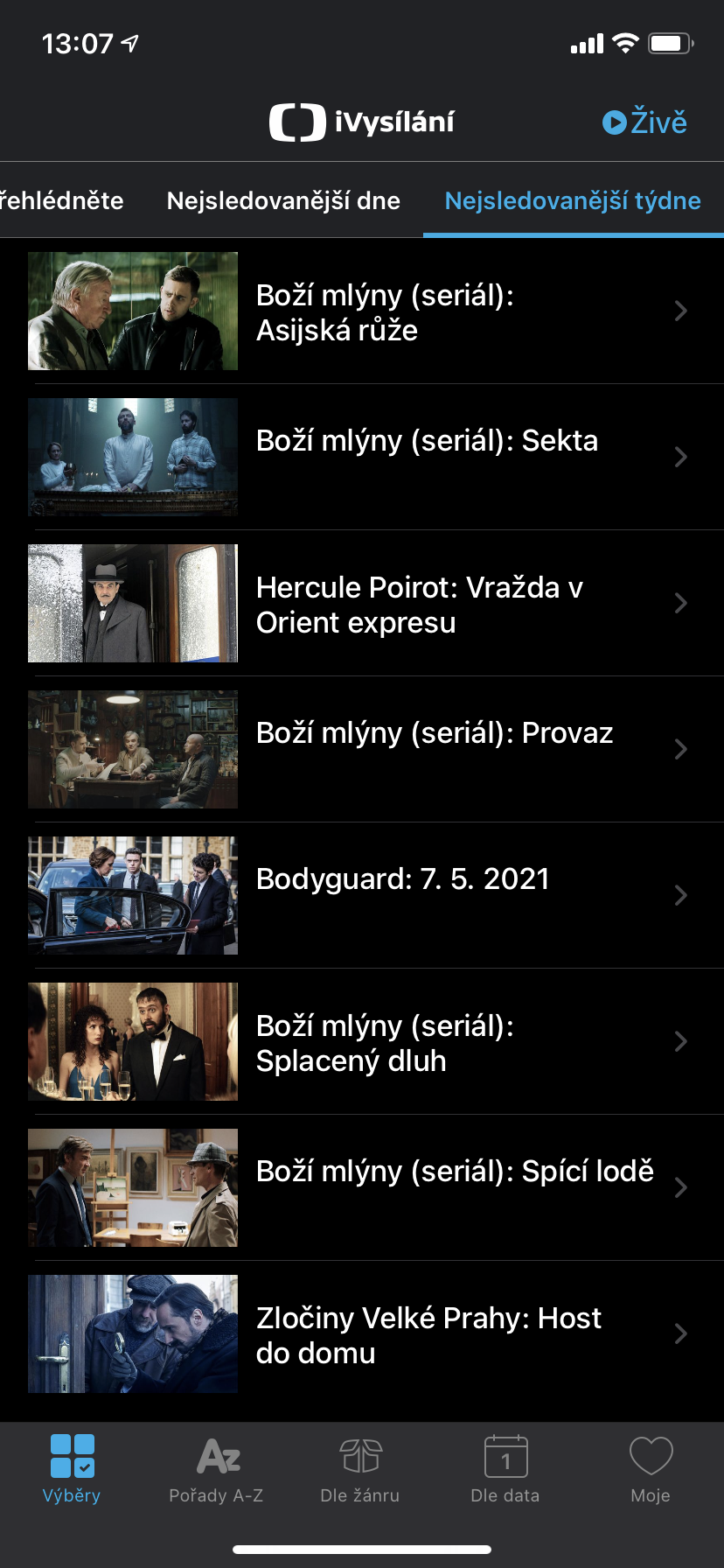
Task: Select the Nejsledovanější týdne tab
Action: tap(573, 200)
